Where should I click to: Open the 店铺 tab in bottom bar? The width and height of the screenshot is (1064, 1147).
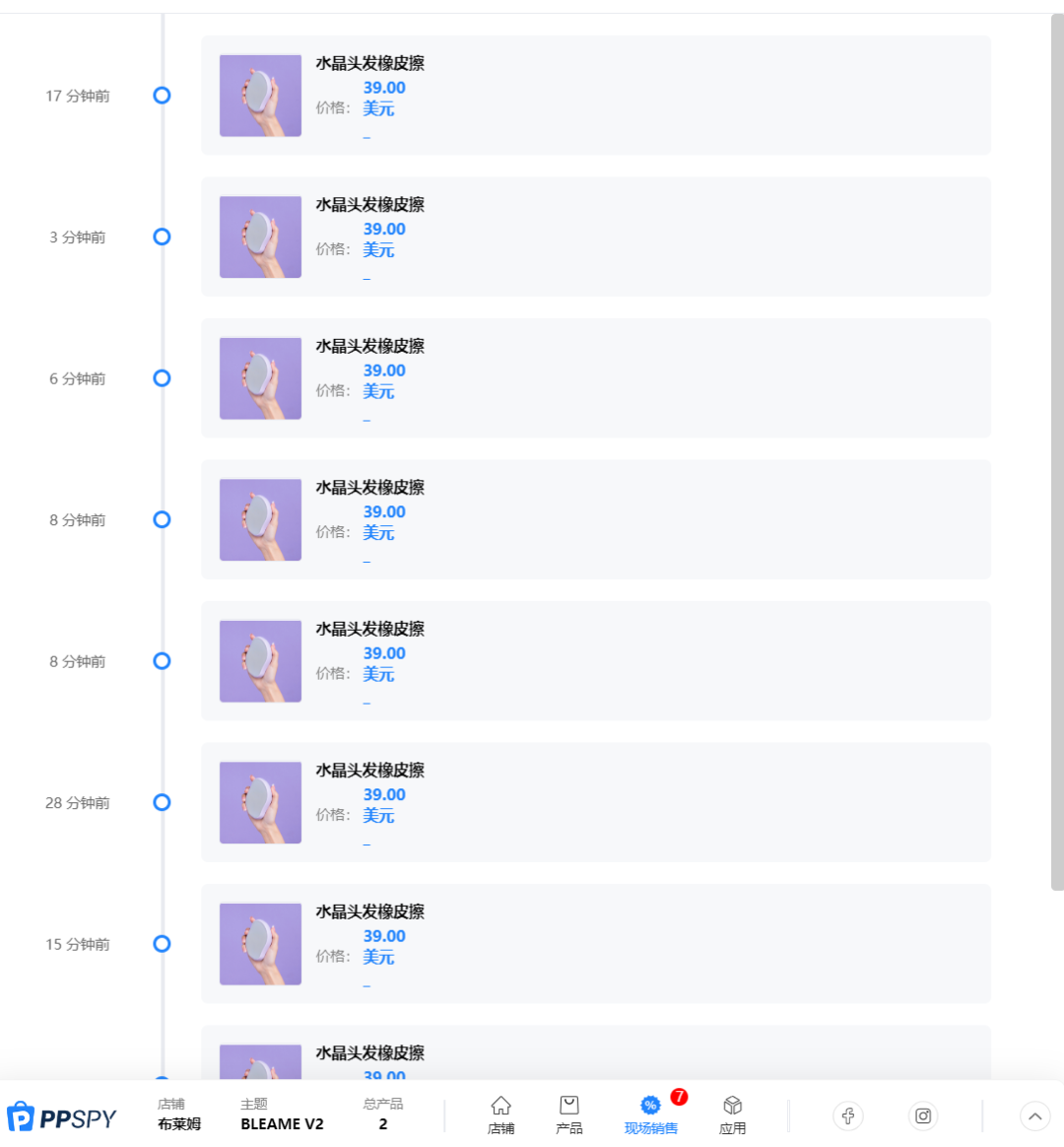(500, 1115)
